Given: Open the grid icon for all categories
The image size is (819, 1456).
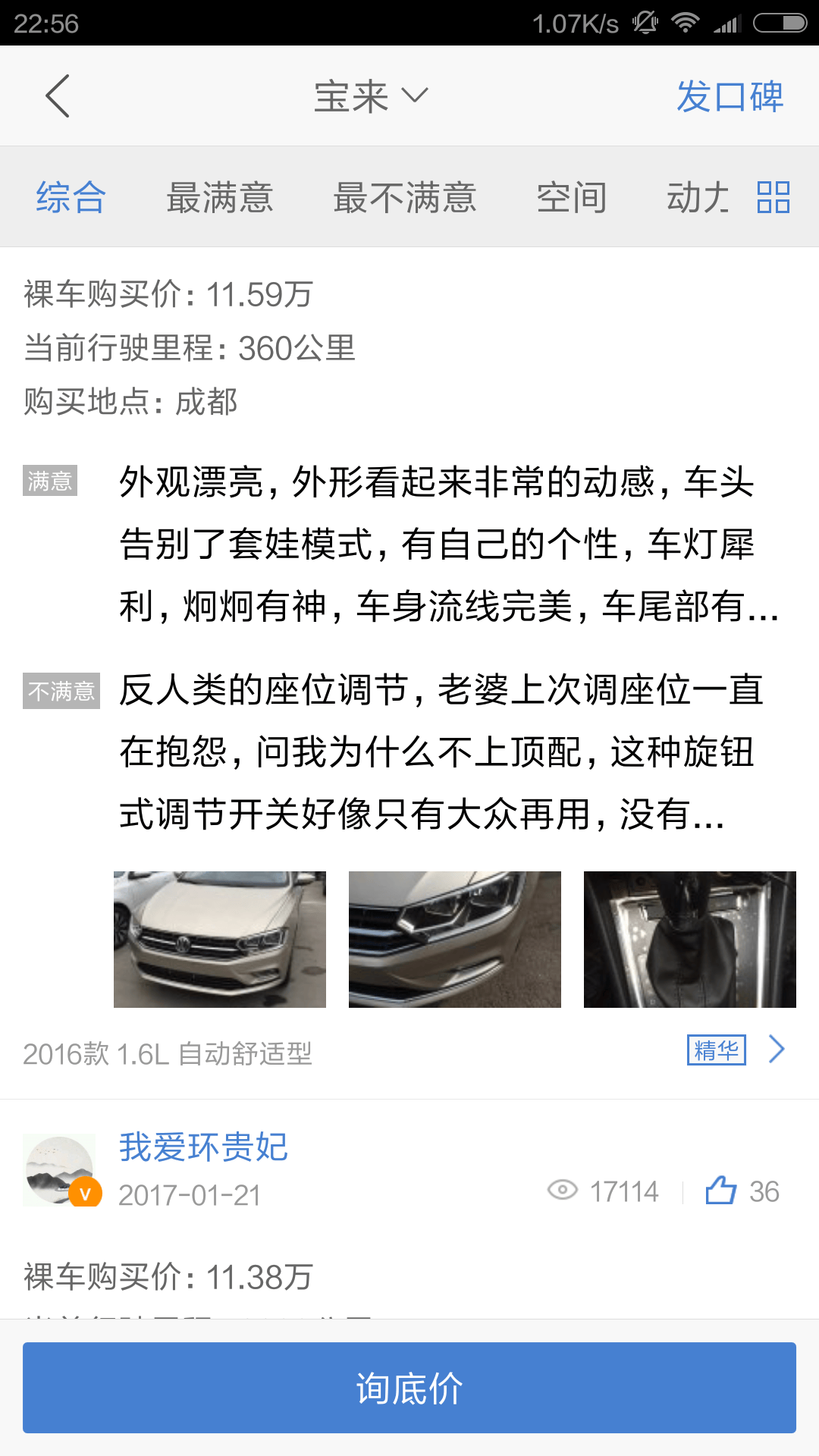Looking at the screenshot, I should pos(773,197).
